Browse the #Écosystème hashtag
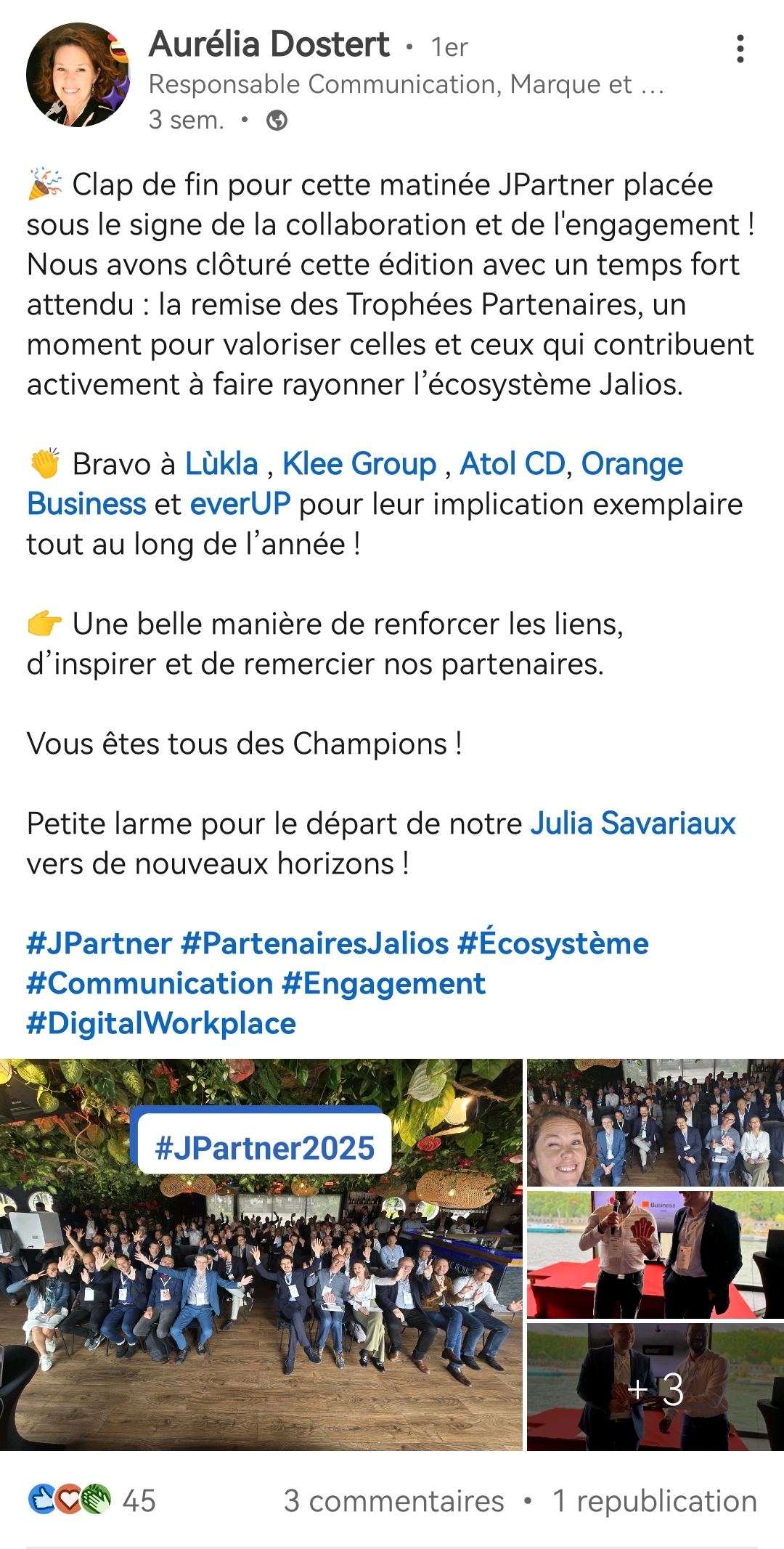The height and width of the screenshot is (1549, 784). coord(552,943)
